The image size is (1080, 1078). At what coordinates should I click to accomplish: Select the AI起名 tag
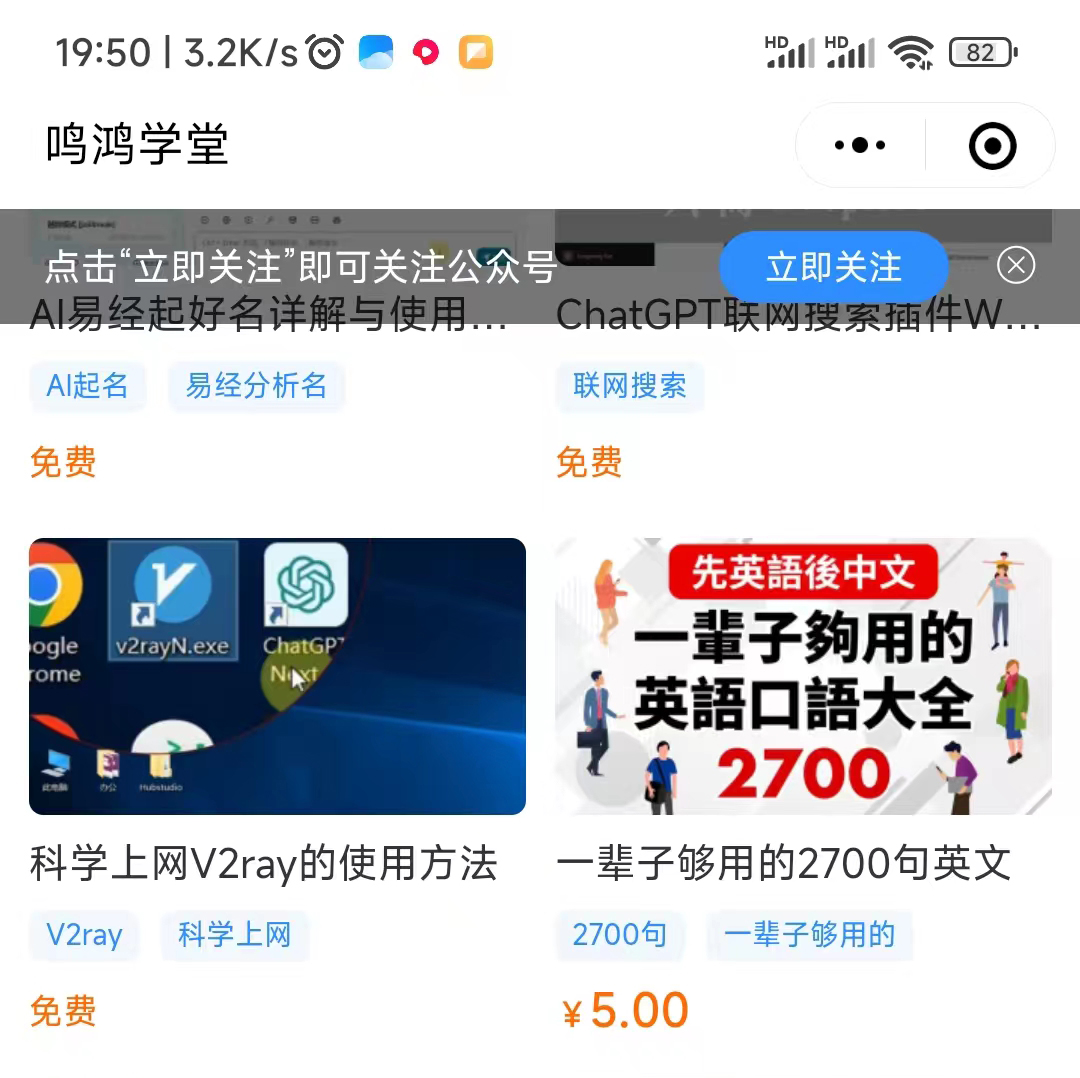[x=87, y=386]
